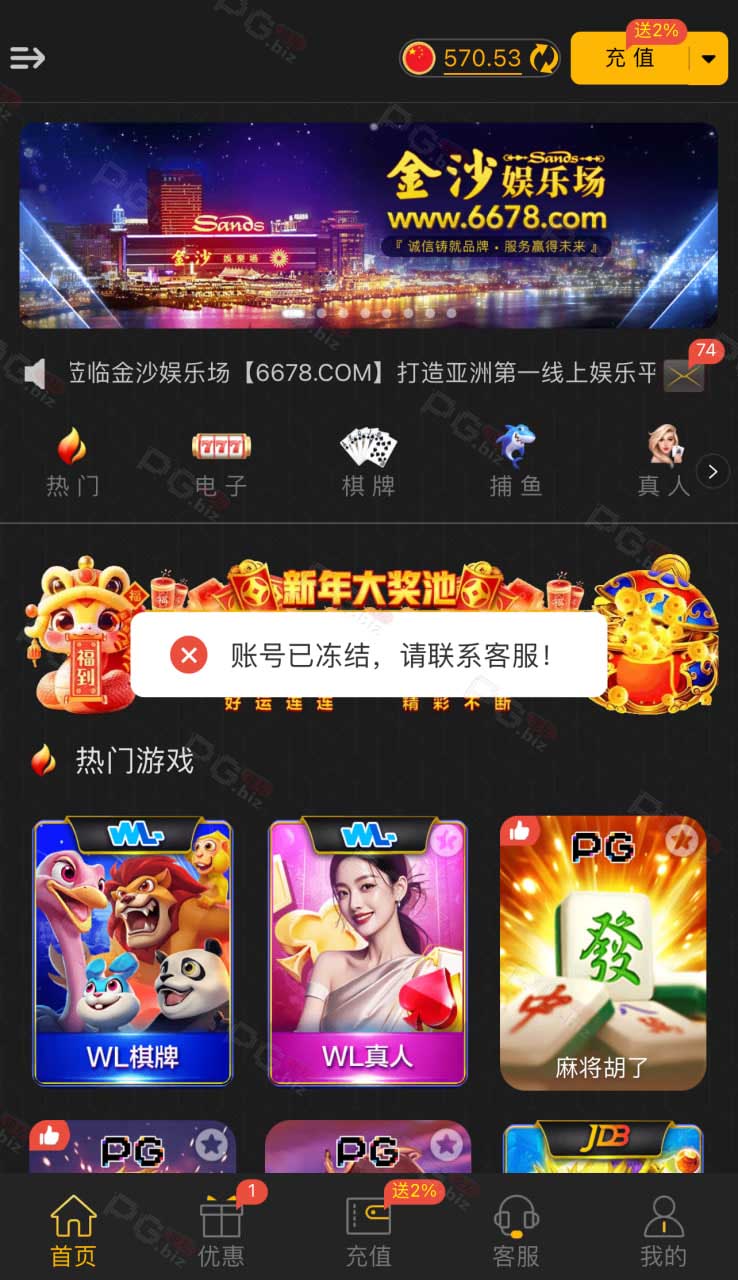The image size is (738, 1280).
Task: Open the mail inbox with 74 badge
Action: point(684,375)
